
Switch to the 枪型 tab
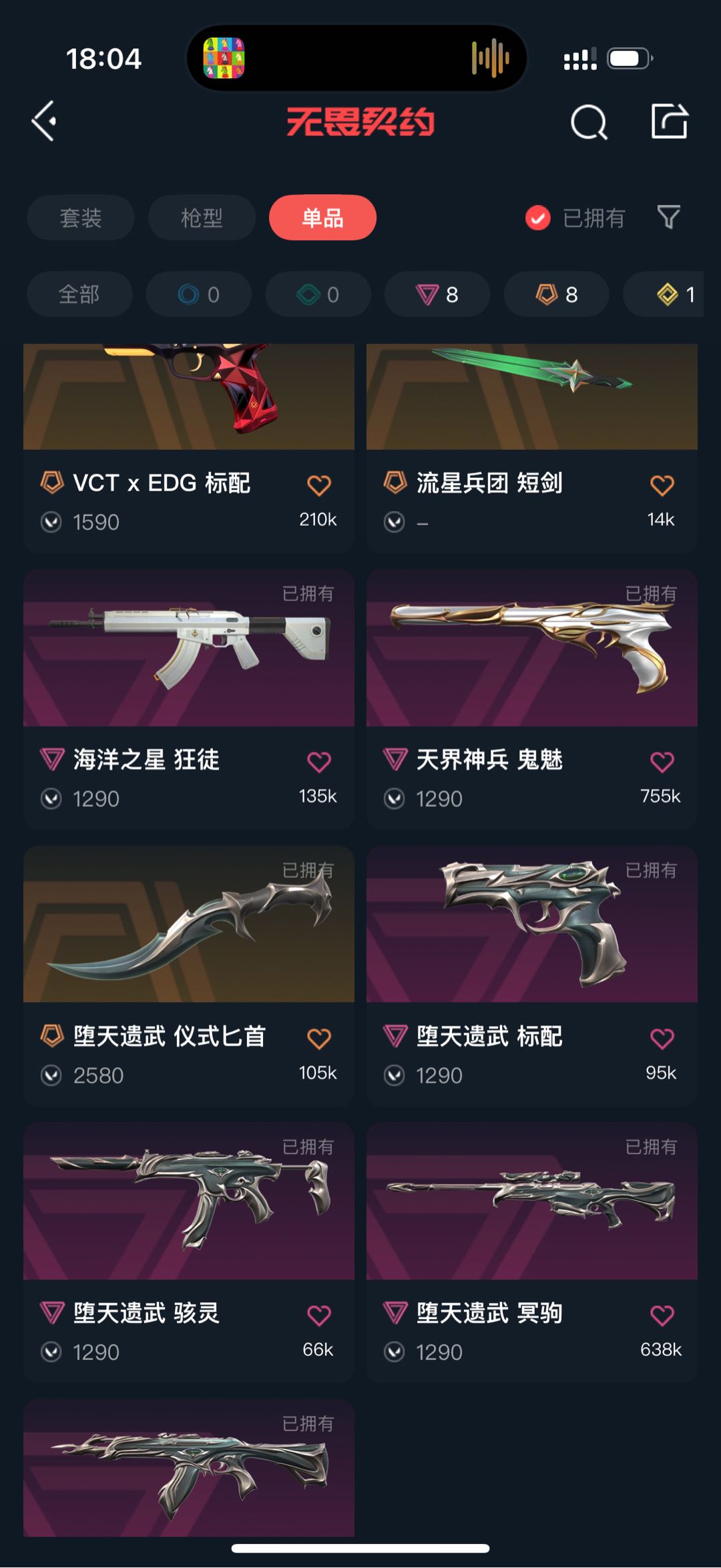point(202,218)
